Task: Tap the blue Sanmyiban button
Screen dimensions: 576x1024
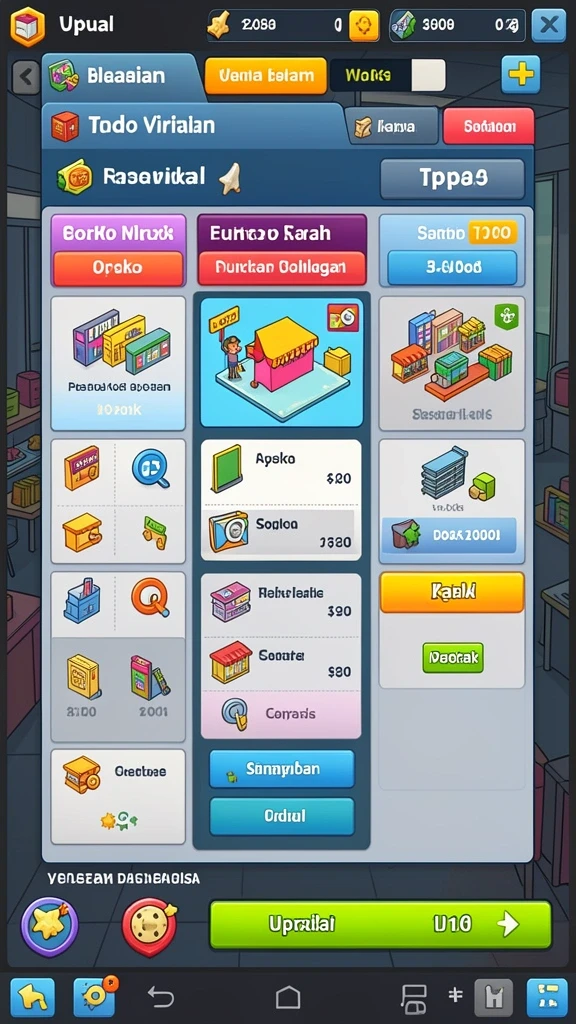Action: (281, 769)
